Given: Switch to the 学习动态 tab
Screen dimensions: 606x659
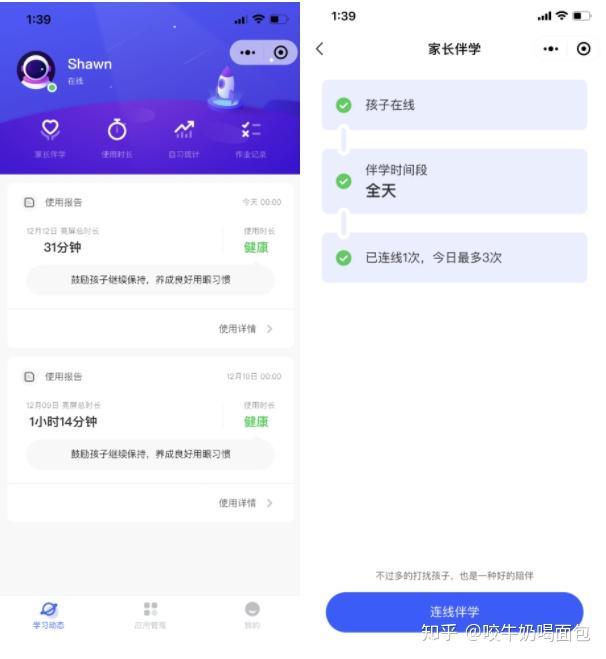Looking at the screenshot, I should [49, 615].
